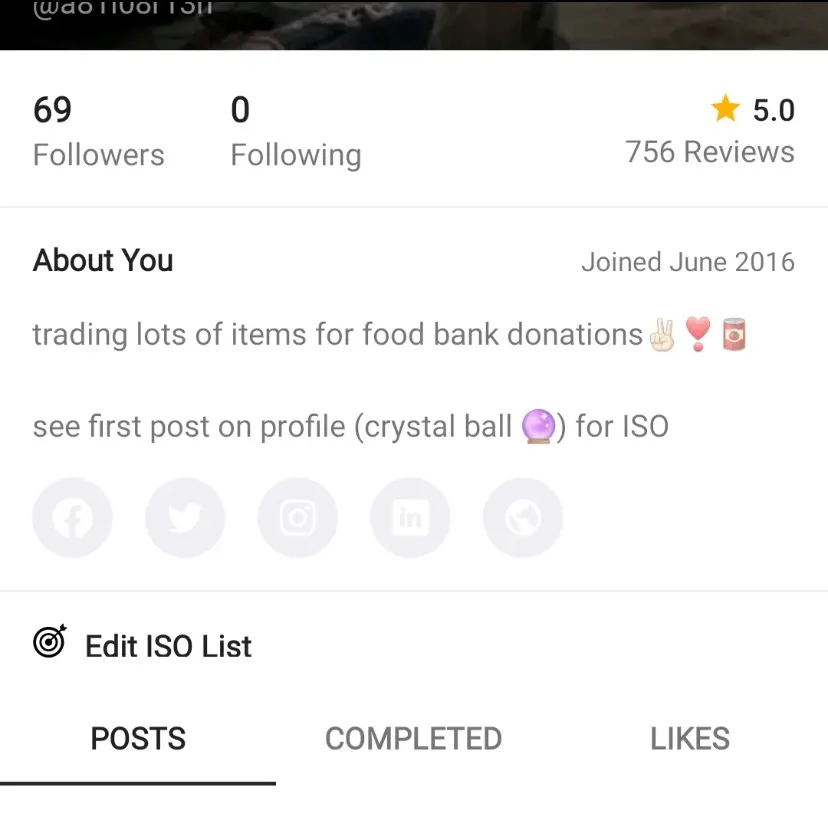Tap the Facebook social icon
This screenshot has height=820, width=828.
(x=73, y=518)
